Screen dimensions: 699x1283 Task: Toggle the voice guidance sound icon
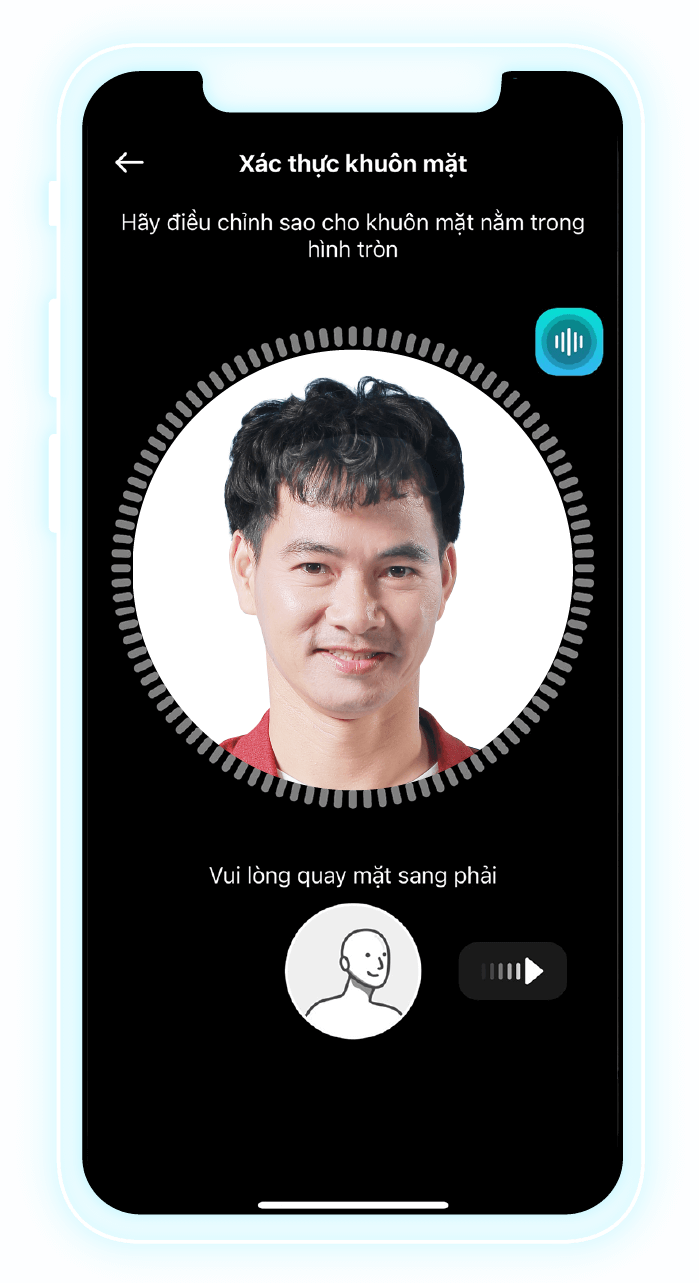(x=569, y=342)
